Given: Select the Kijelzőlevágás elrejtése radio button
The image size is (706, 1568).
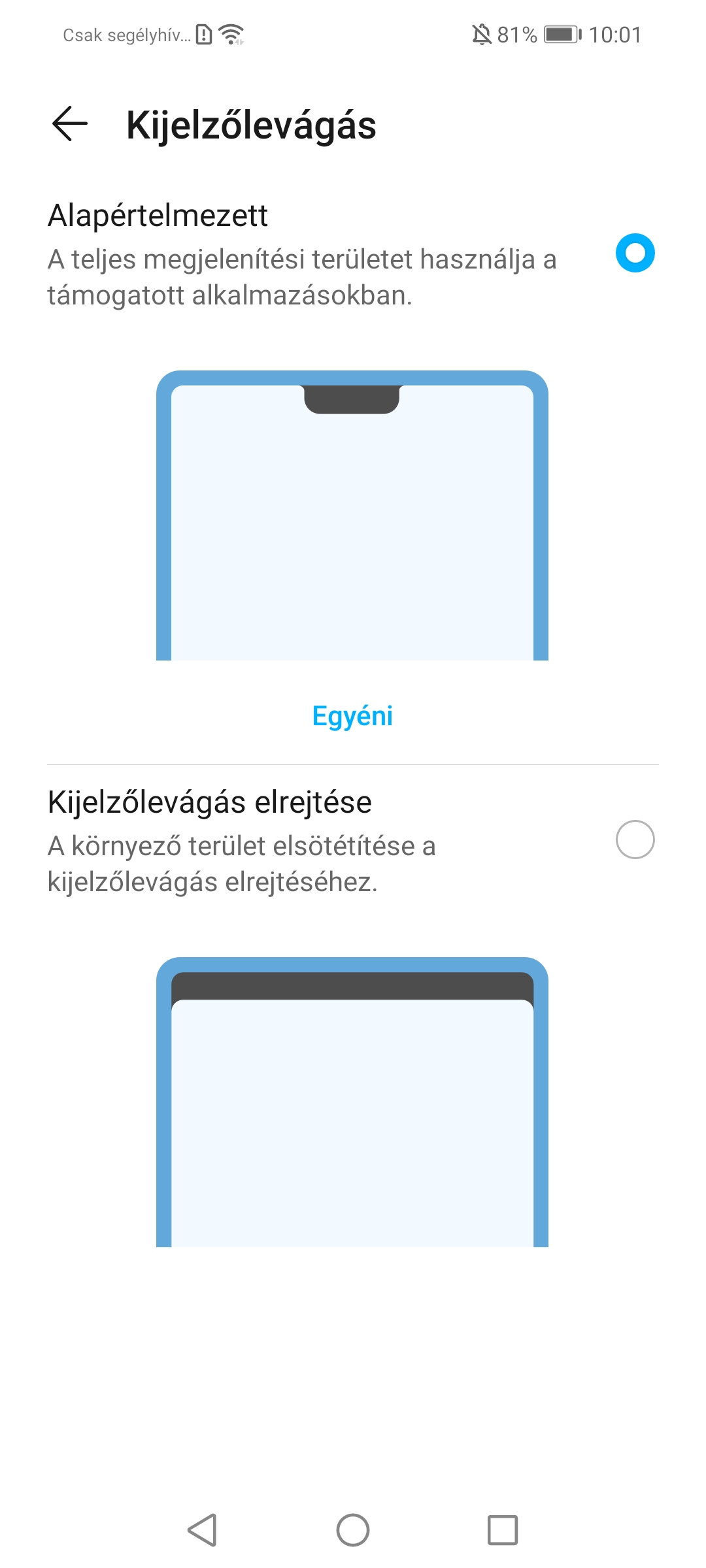Looking at the screenshot, I should [635, 840].
